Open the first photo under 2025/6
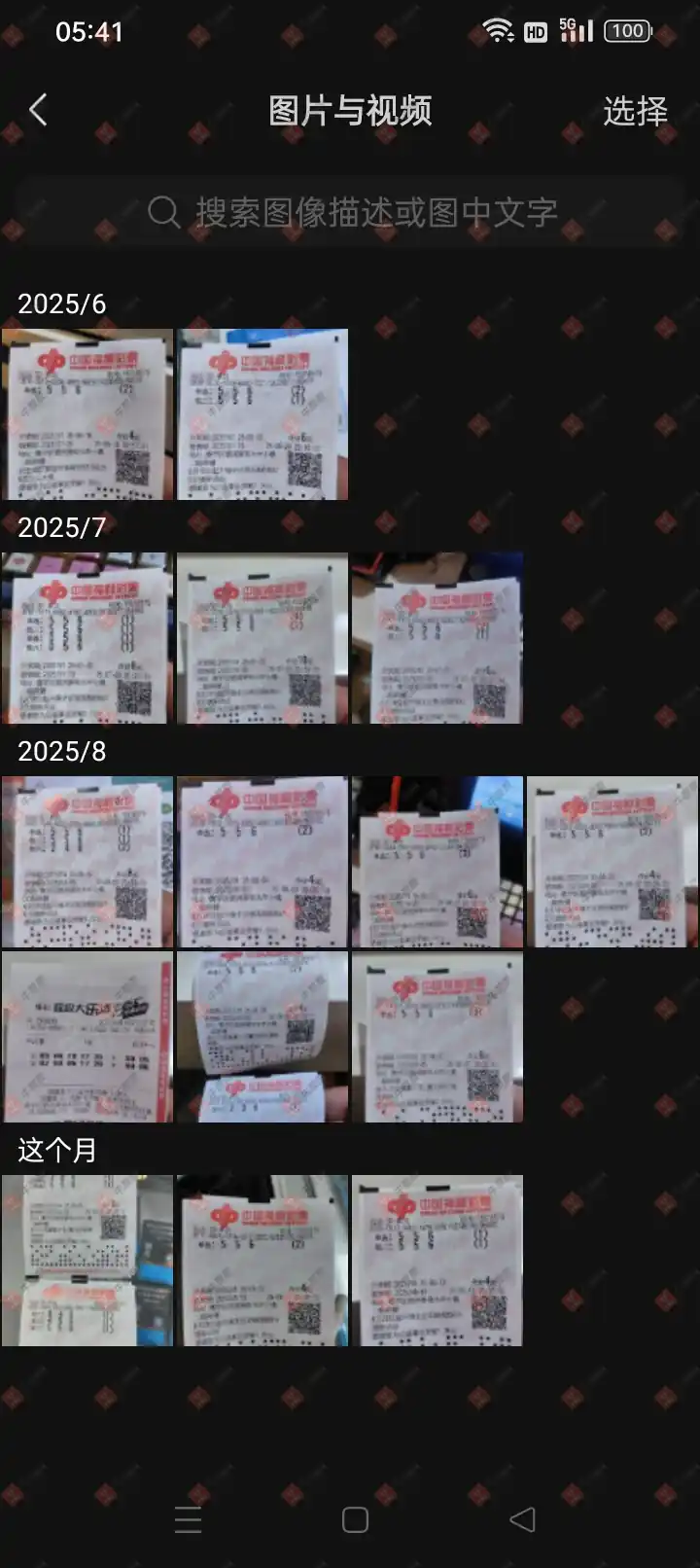The width and height of the screenshot is (700, 1568). tap(87, 414)
